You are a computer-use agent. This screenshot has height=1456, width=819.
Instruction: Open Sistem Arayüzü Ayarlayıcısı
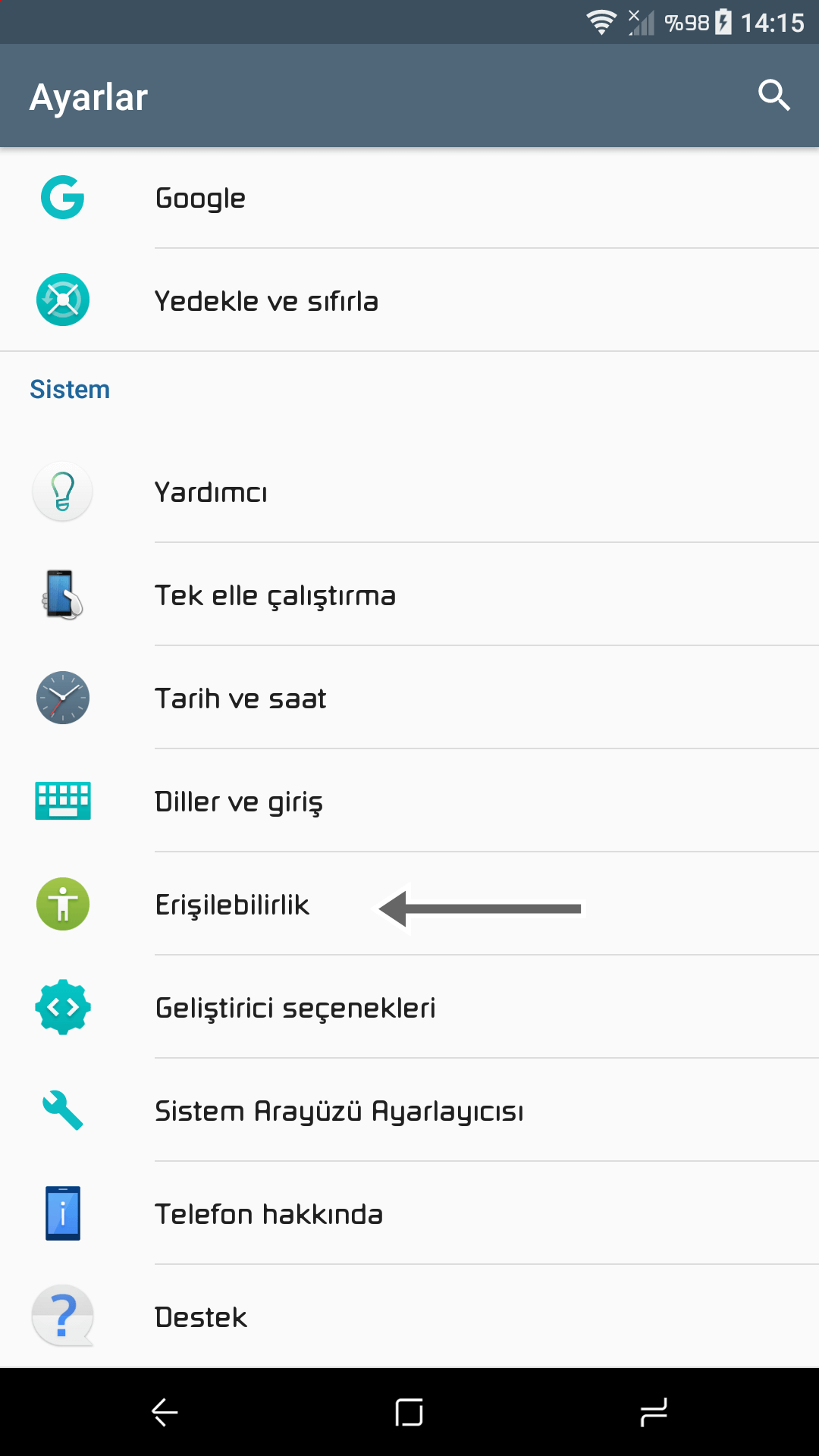[409, 1110]
